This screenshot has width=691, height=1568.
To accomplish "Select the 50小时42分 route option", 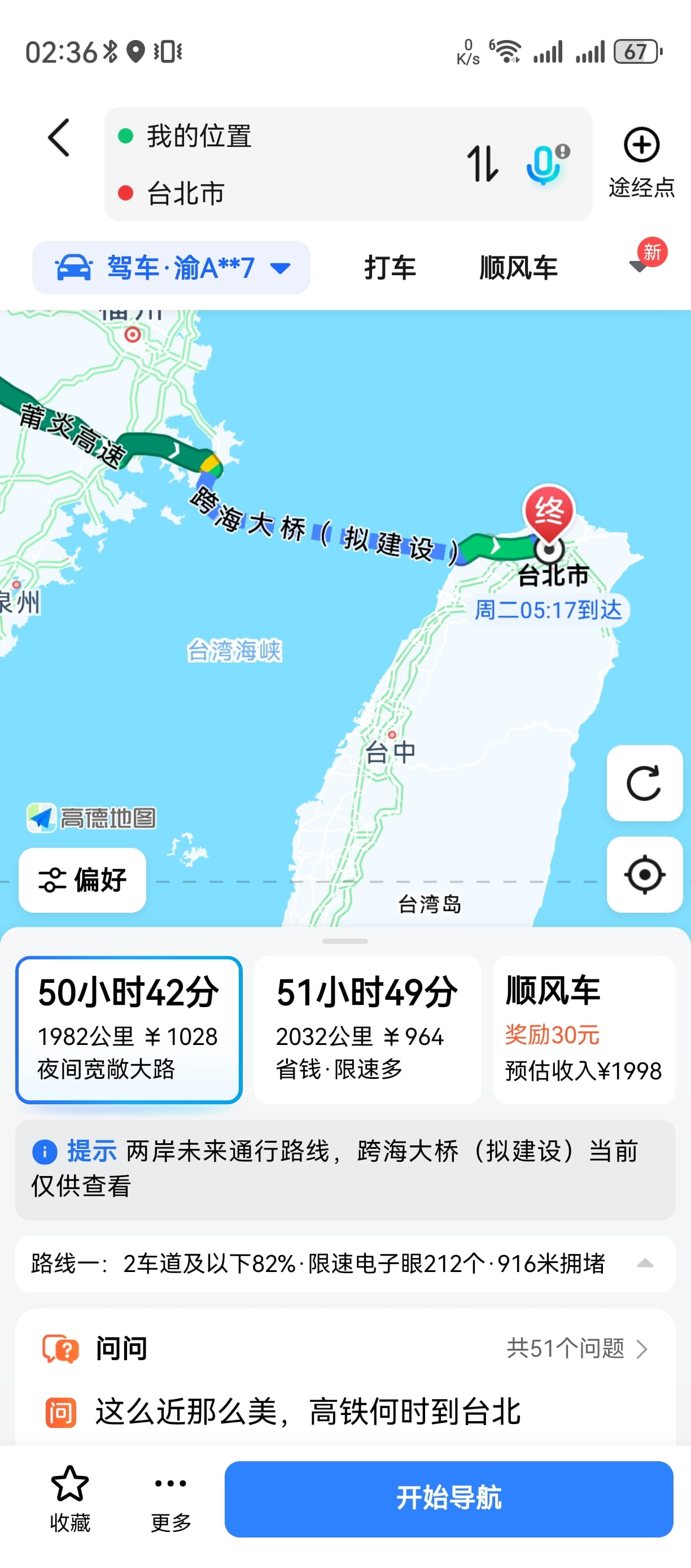I will [x=129, y=1029].
